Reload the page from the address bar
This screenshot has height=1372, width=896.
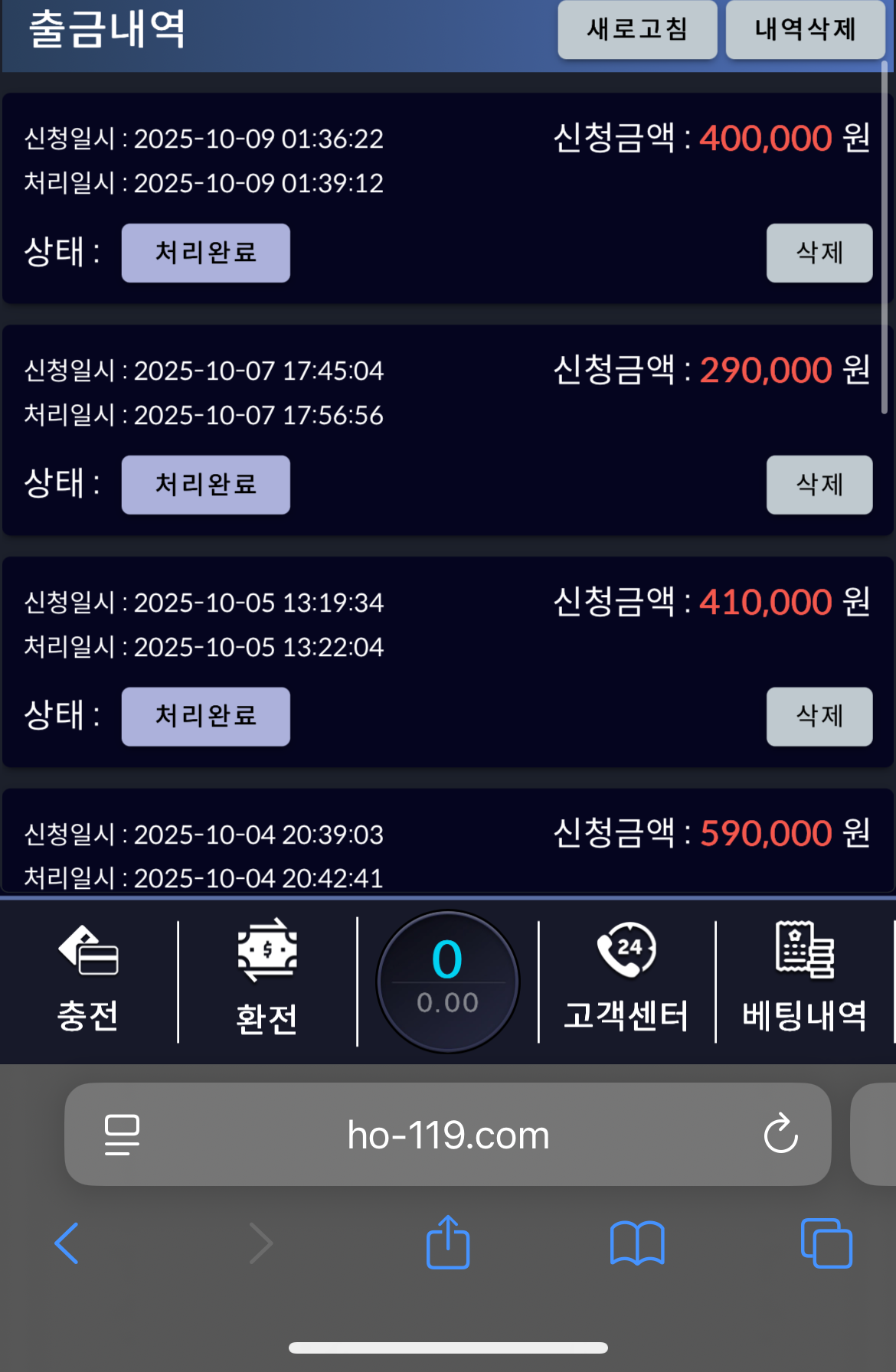click(780, 1134)
